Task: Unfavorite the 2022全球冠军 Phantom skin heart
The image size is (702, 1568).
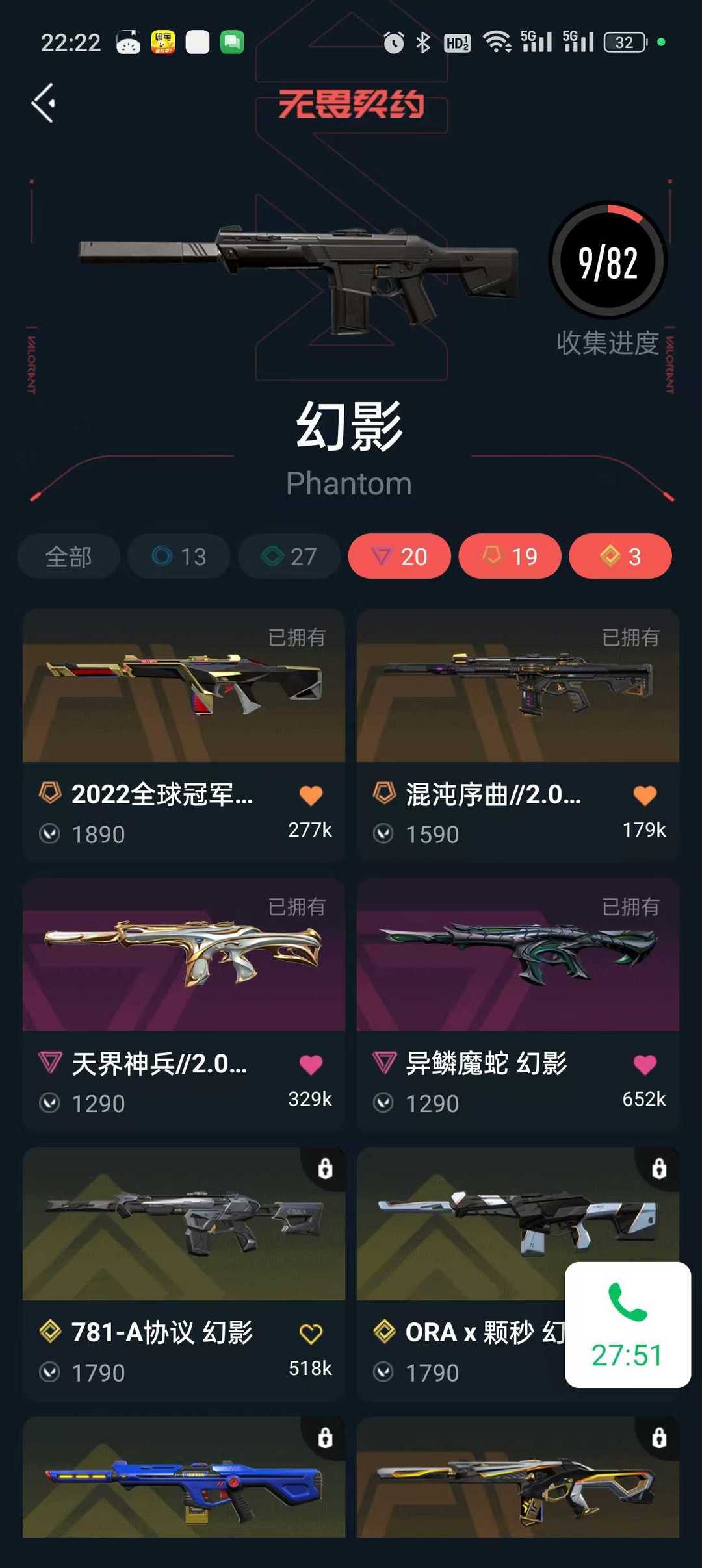Action: pyautogui.click(x=311, y=794)
